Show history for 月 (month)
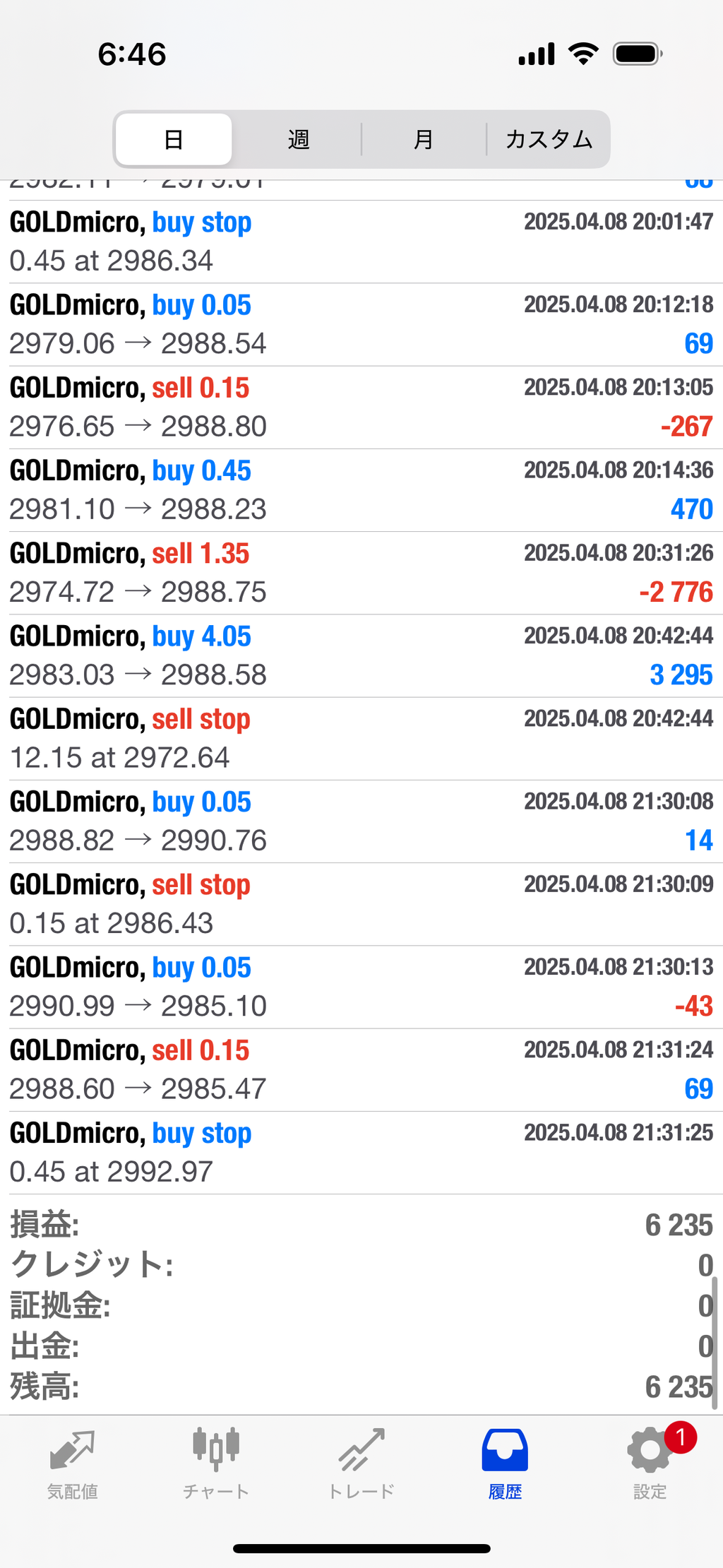Image resolution: width=723 pixels, height=1568 pixels. point(424,139)
